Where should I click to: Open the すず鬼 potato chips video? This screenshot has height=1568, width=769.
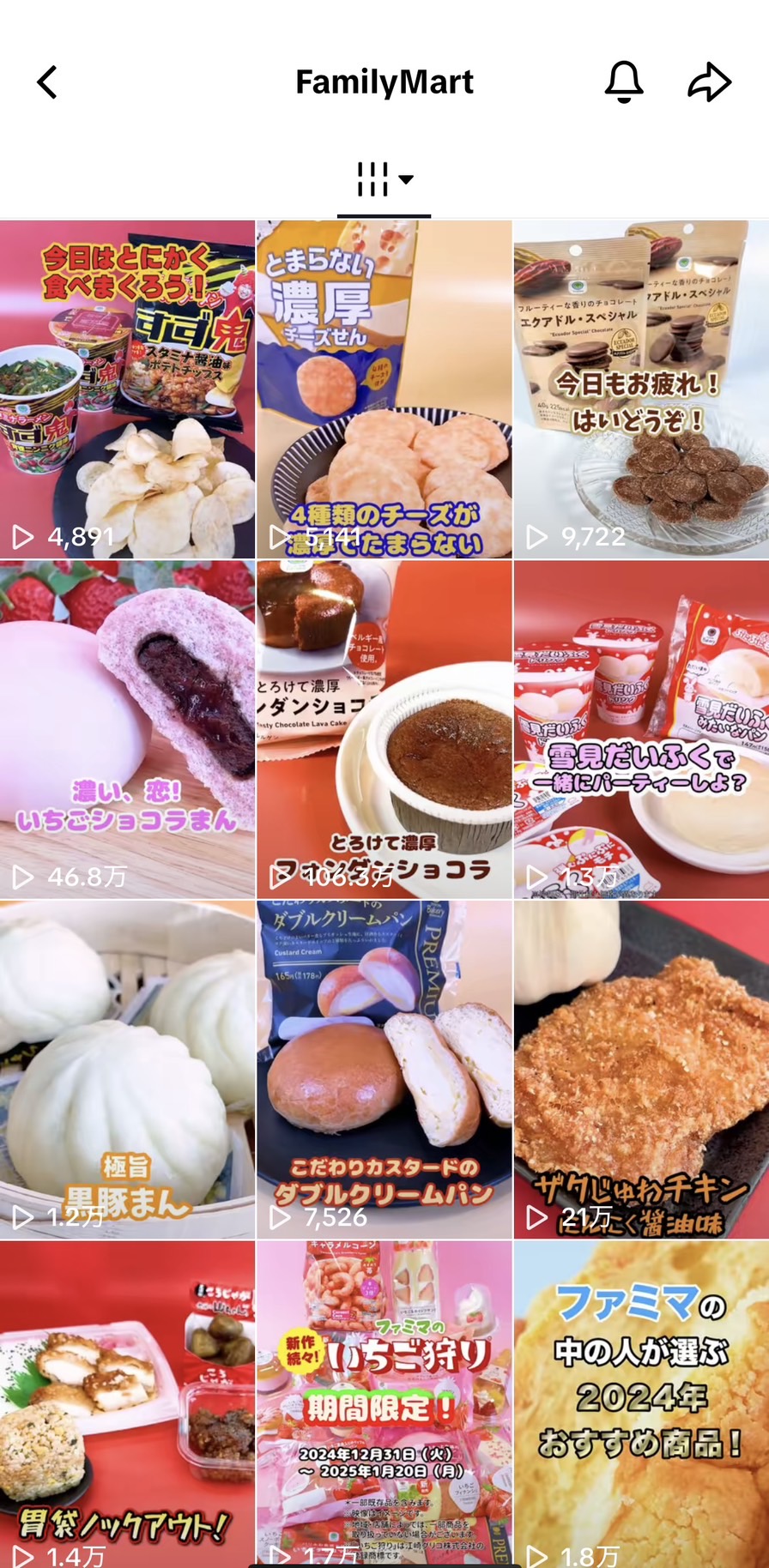127,390
